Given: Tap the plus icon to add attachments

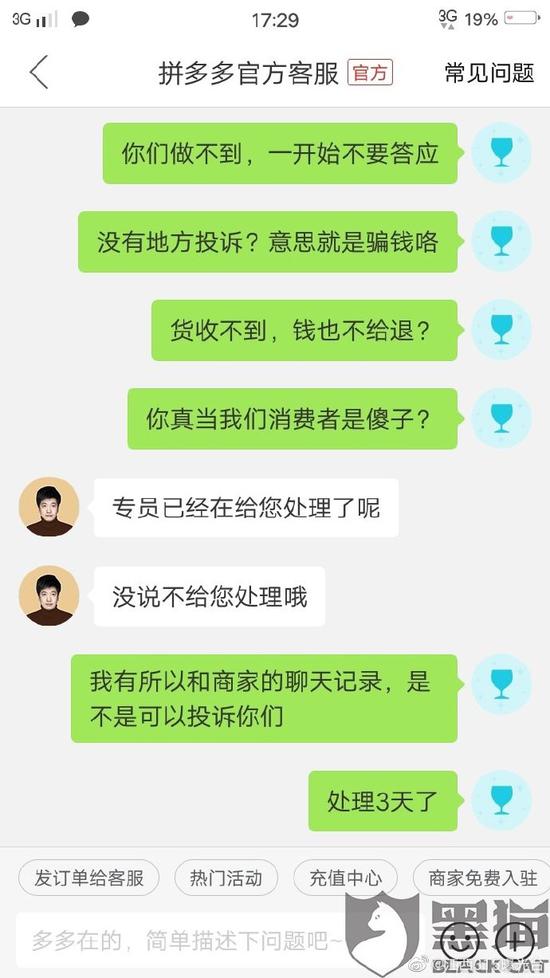Looking at the screenshot, I should tap(515, 940).
